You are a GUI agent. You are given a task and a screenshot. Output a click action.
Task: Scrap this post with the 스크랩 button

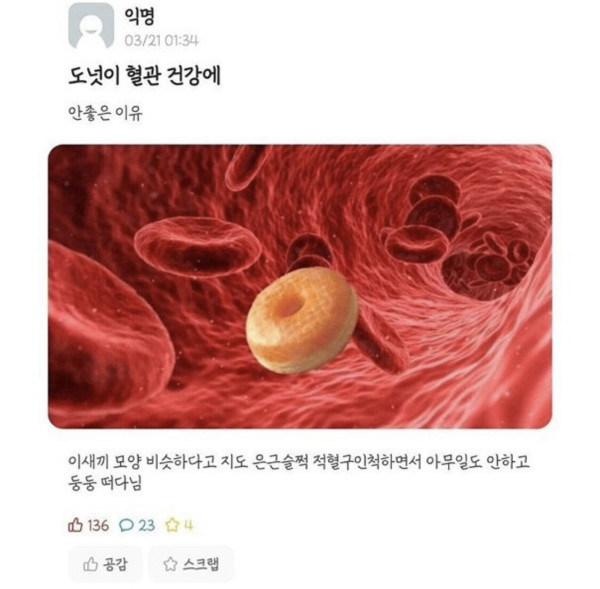tap(191, 563)
